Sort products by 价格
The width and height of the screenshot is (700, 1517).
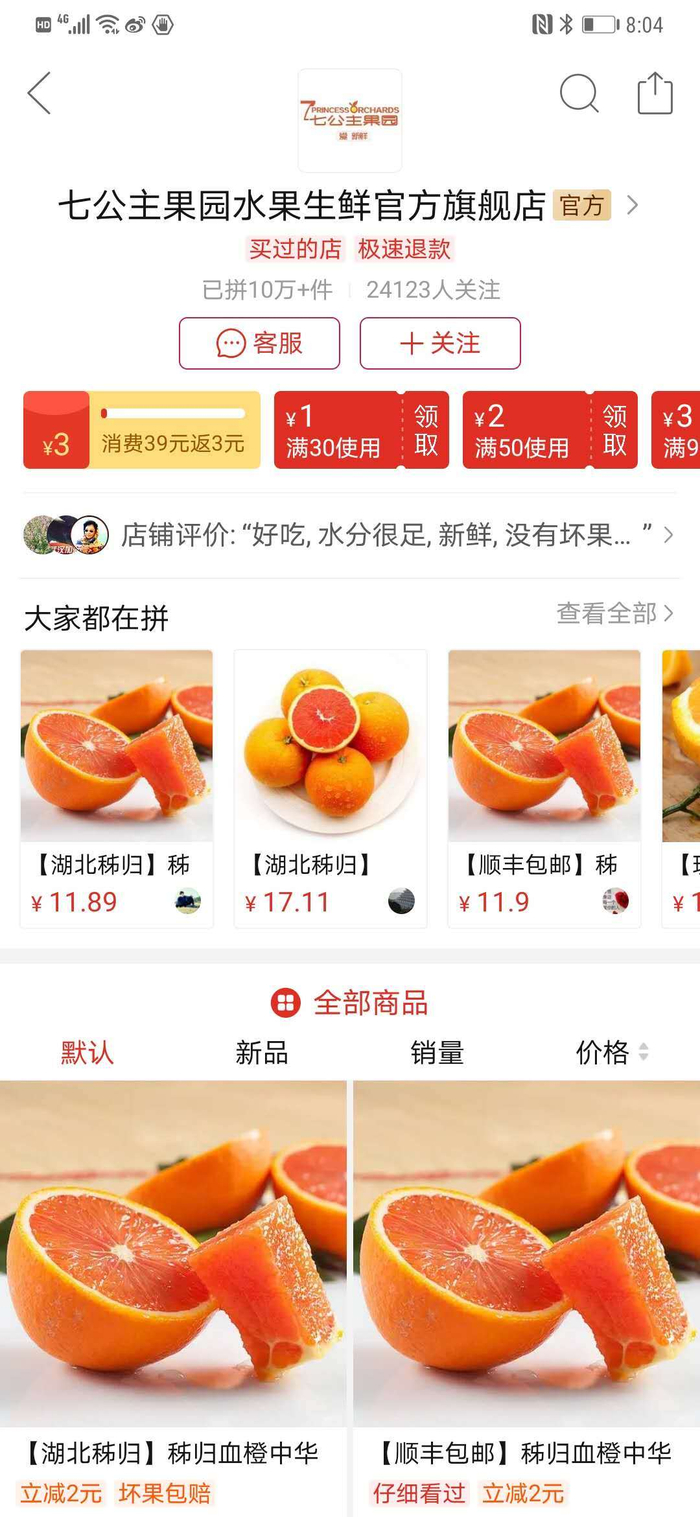(x=611, y=1052)
